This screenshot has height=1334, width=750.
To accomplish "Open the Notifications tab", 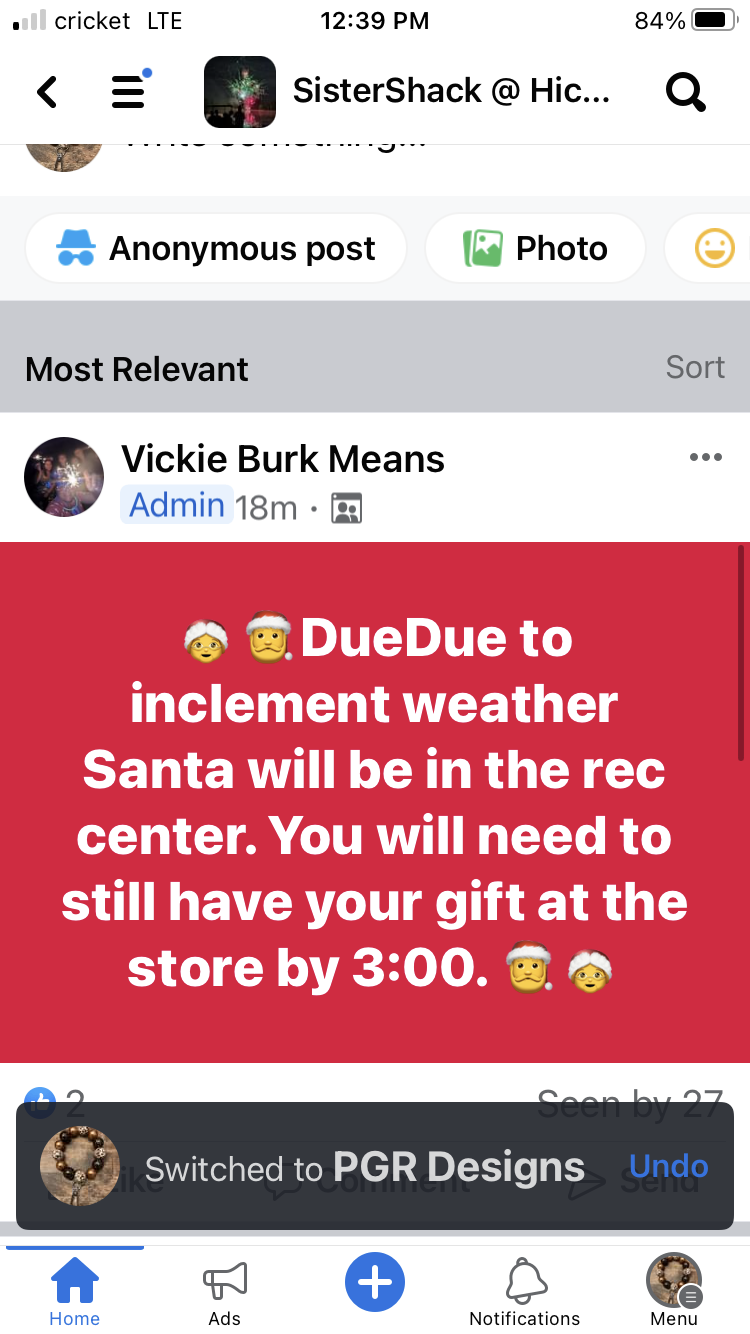I will 525,1290.
